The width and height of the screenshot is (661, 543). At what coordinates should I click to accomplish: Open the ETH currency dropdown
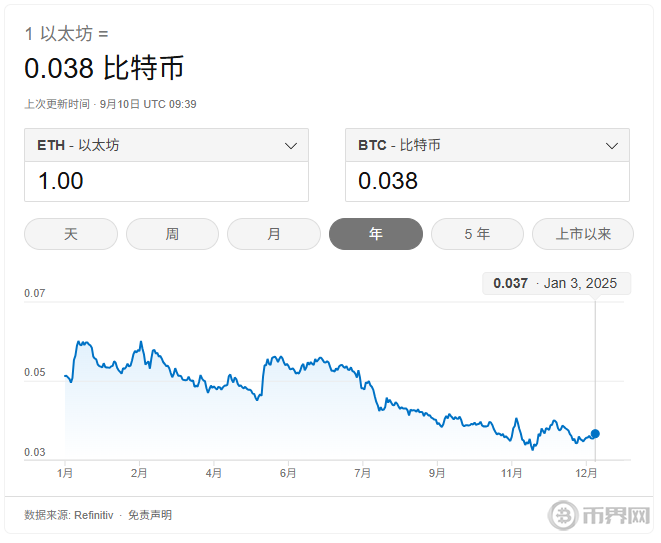[x=166, y=145]
